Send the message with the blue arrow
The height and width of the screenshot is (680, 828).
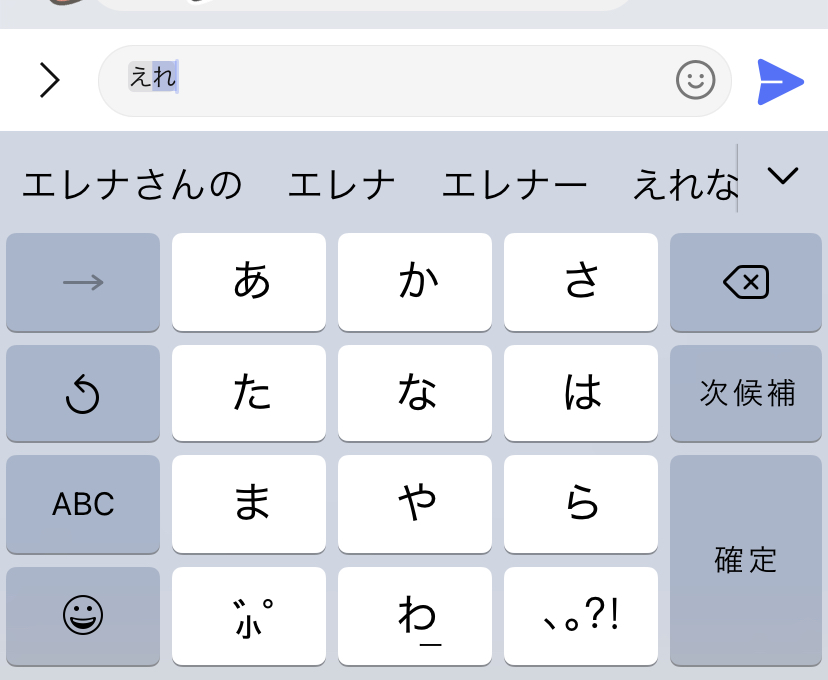pos(779,82)
